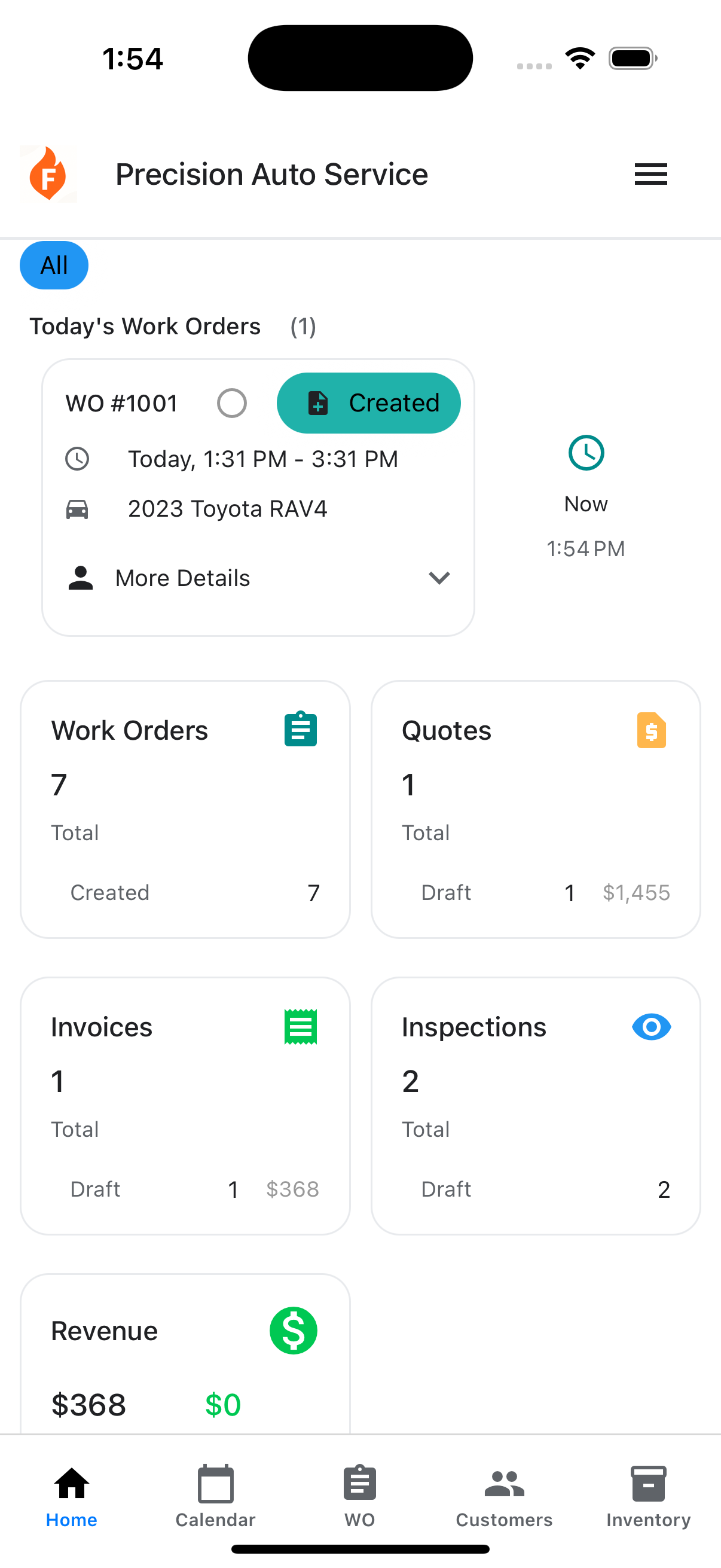Expand More Details on WO #1001

click(182, 578)
